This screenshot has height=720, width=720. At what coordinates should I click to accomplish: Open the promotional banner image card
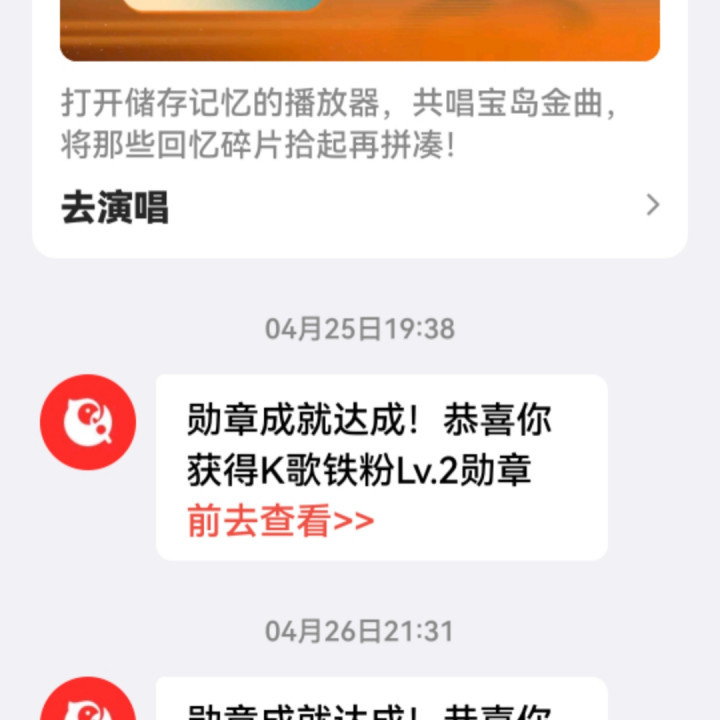[360, 30]
